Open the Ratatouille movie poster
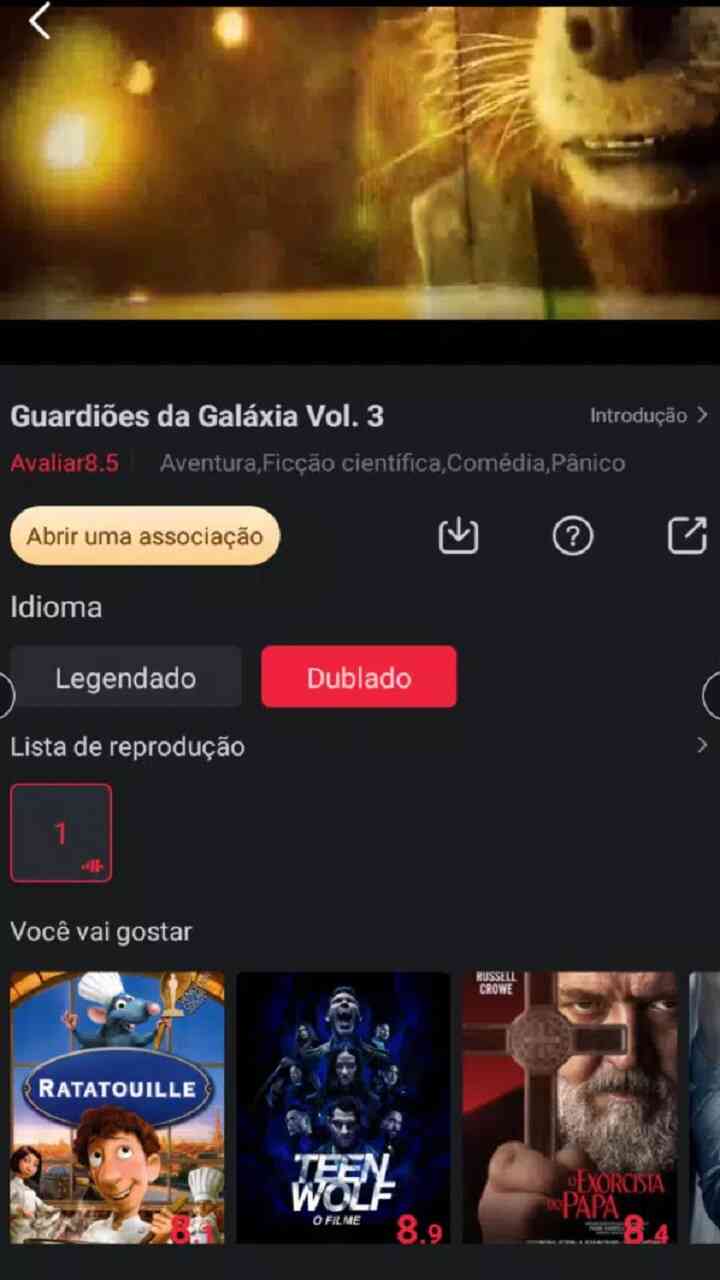The width and height of the screenshot is (720, 1280). pyautogui.click(x=117, y=1108)
